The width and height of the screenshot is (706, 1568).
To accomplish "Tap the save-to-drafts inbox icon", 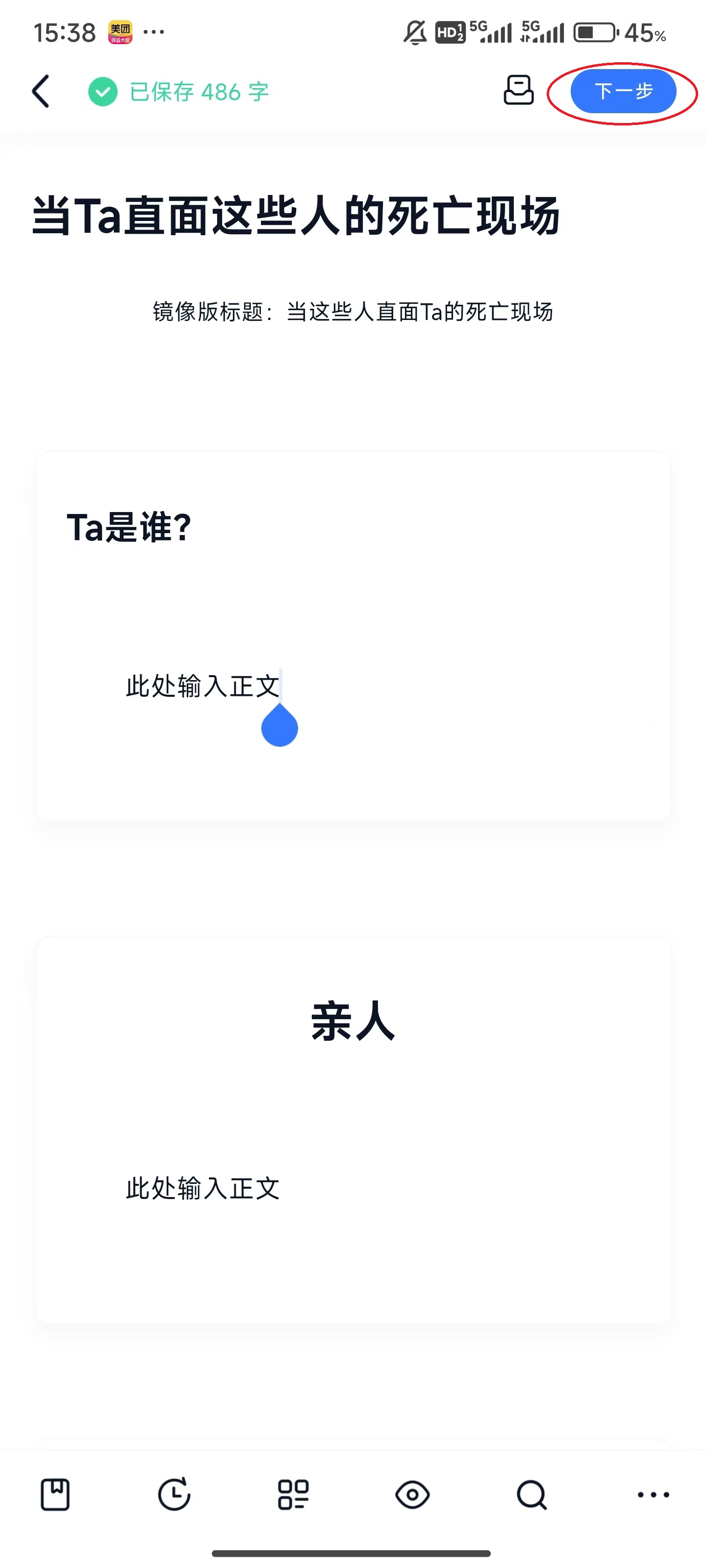I will pyautogui.click(x=518, y=91).
